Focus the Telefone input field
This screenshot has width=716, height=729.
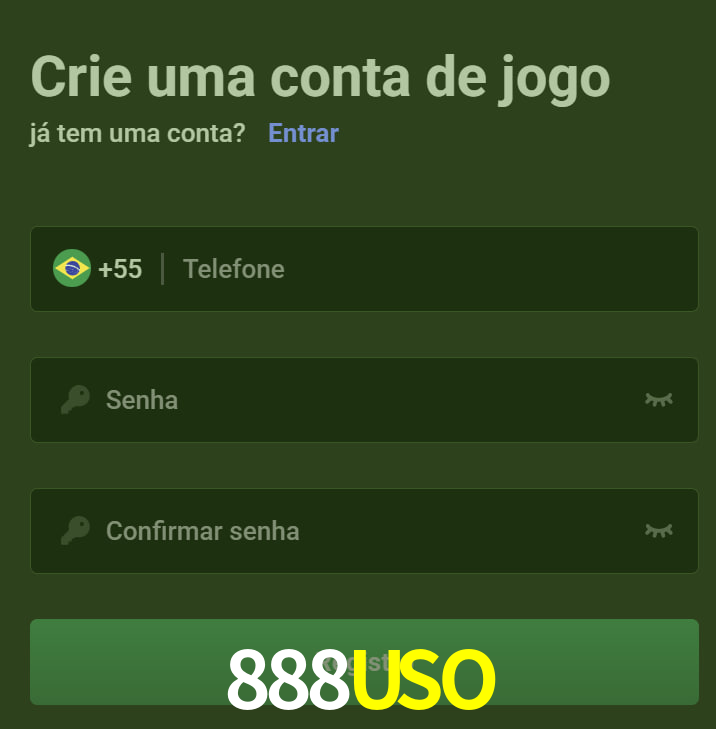pos(430,269)
